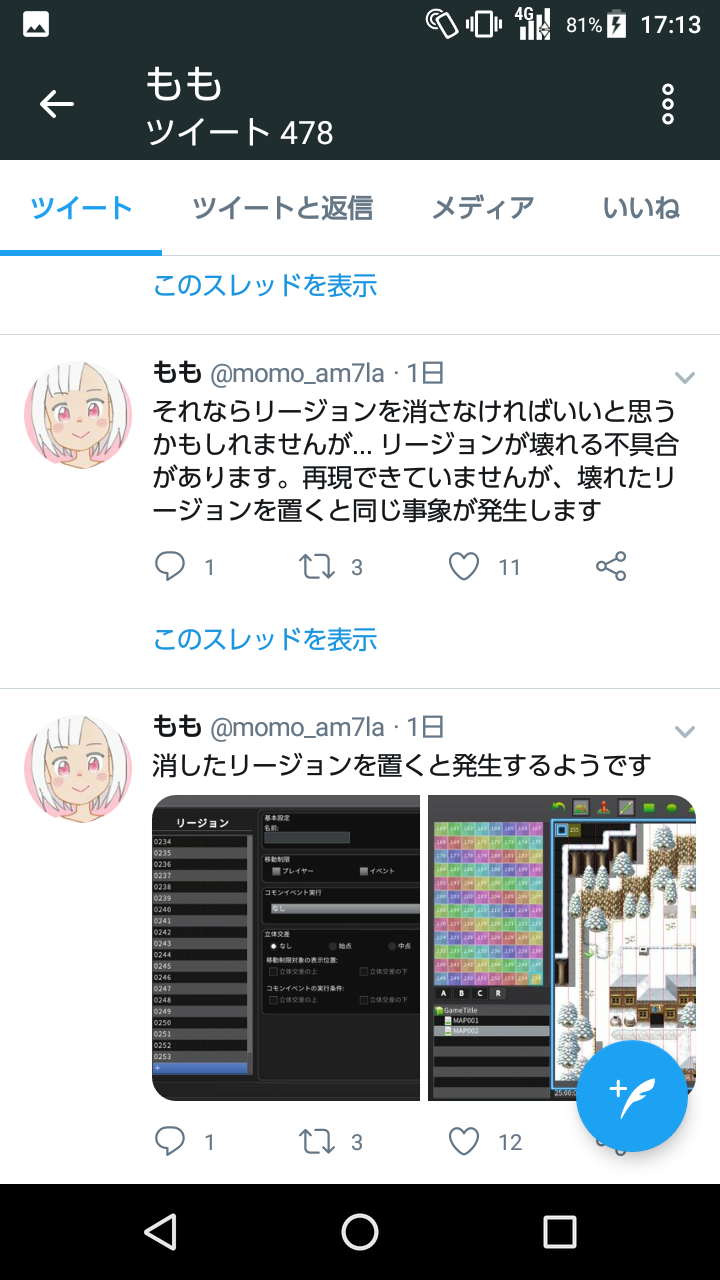Select the ツイート tab
The image size is (720, 1280).
point(81,208)
